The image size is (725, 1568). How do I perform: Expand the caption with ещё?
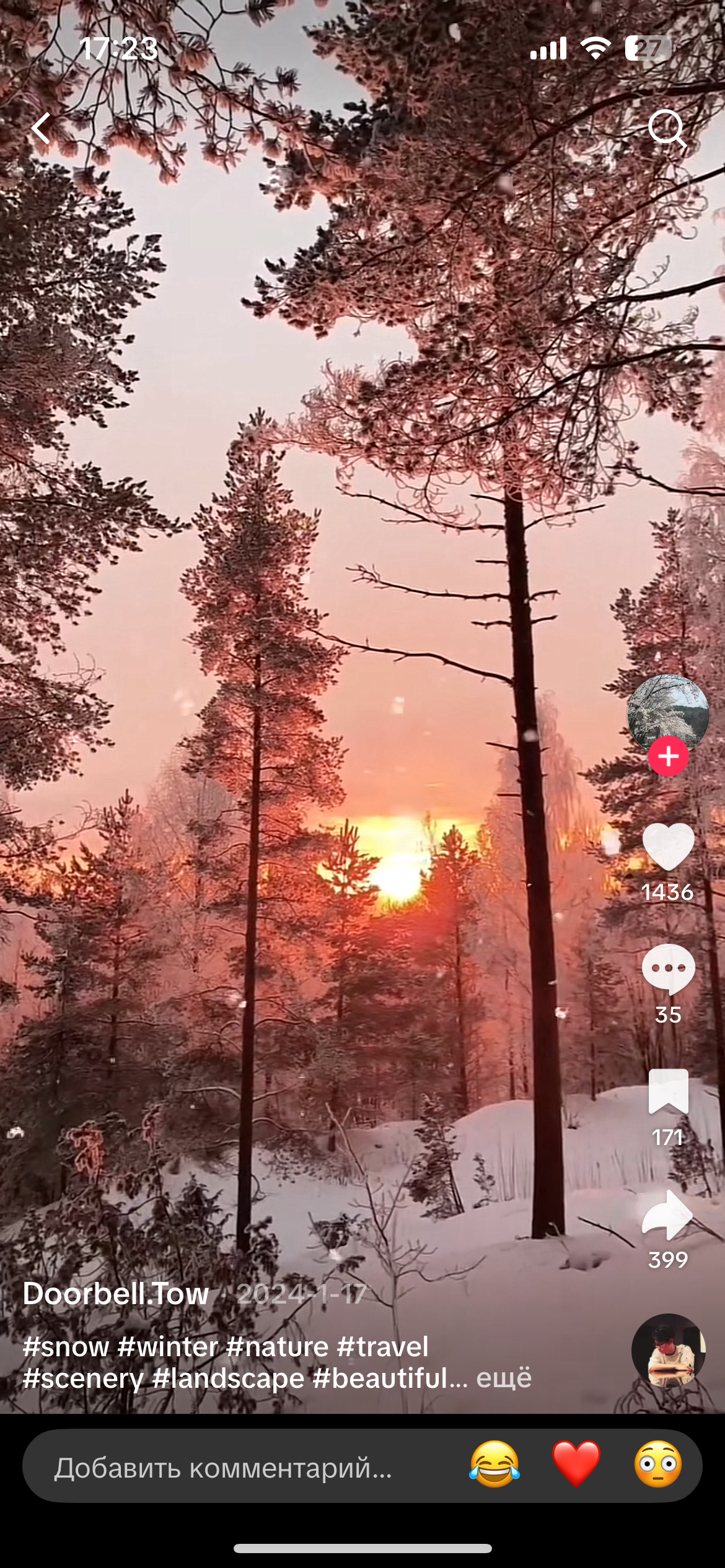point(503,1379)
